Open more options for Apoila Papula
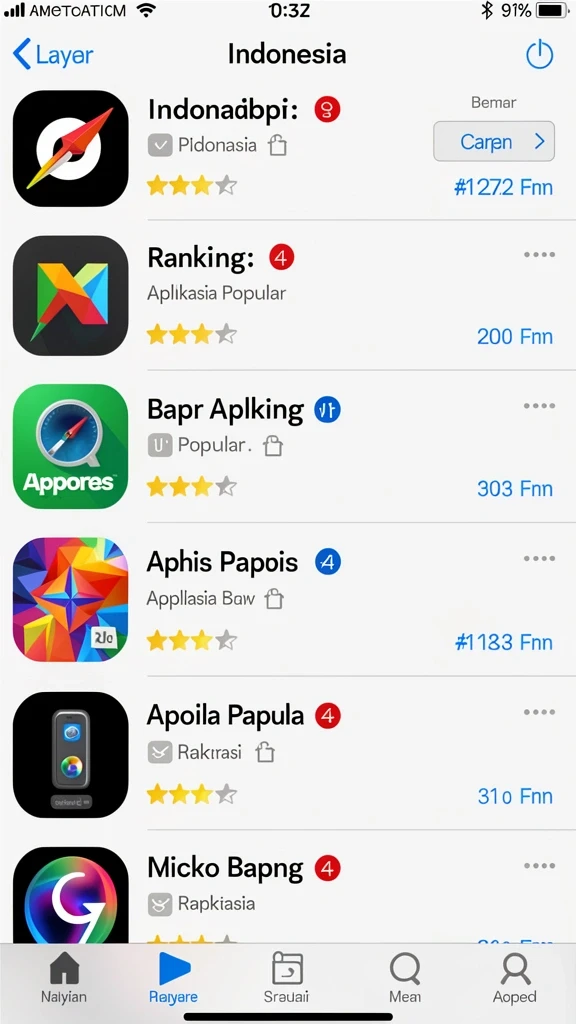Image resolution: width=576 pixels, height=1024 pixels. pyautogui.click(x=539, y=712)
